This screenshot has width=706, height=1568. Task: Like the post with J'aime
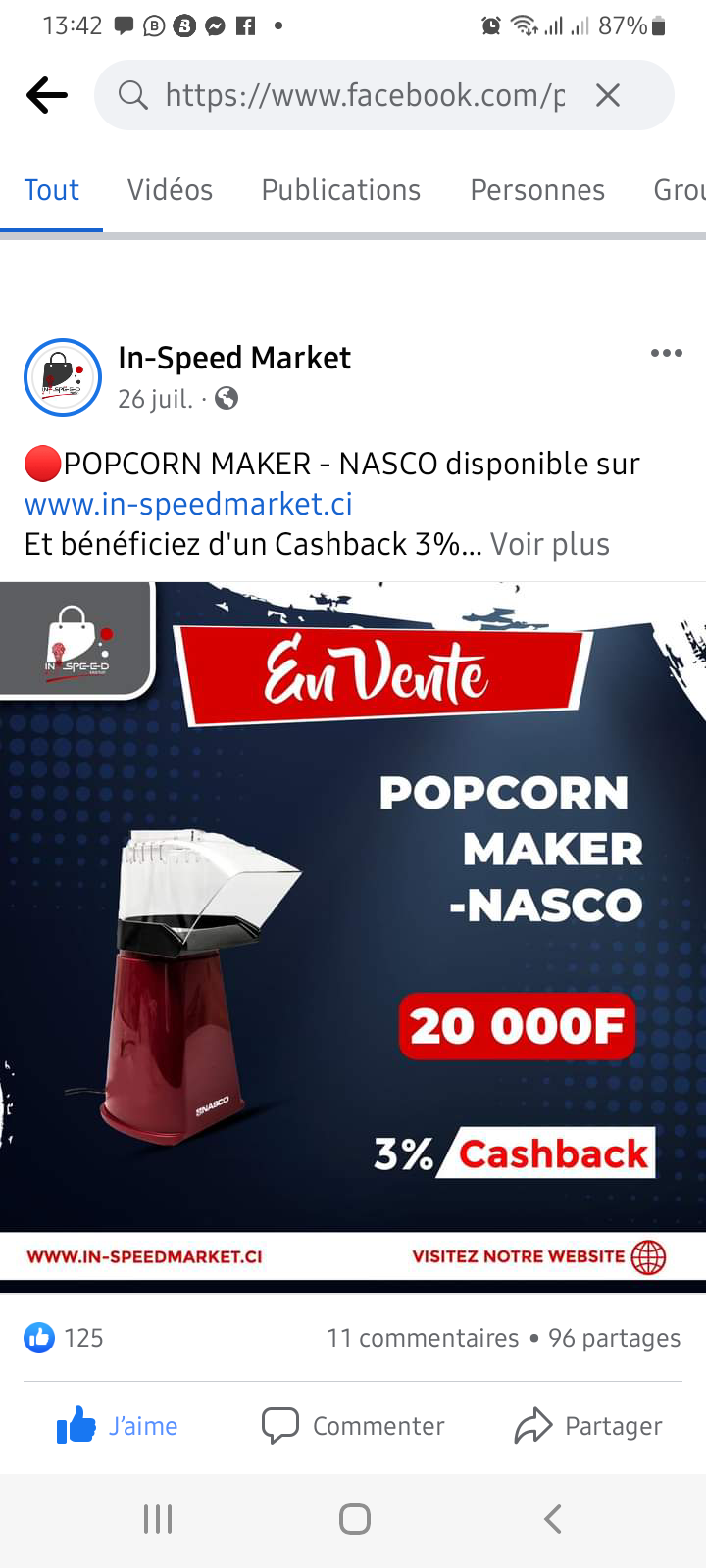point(118,1426)
